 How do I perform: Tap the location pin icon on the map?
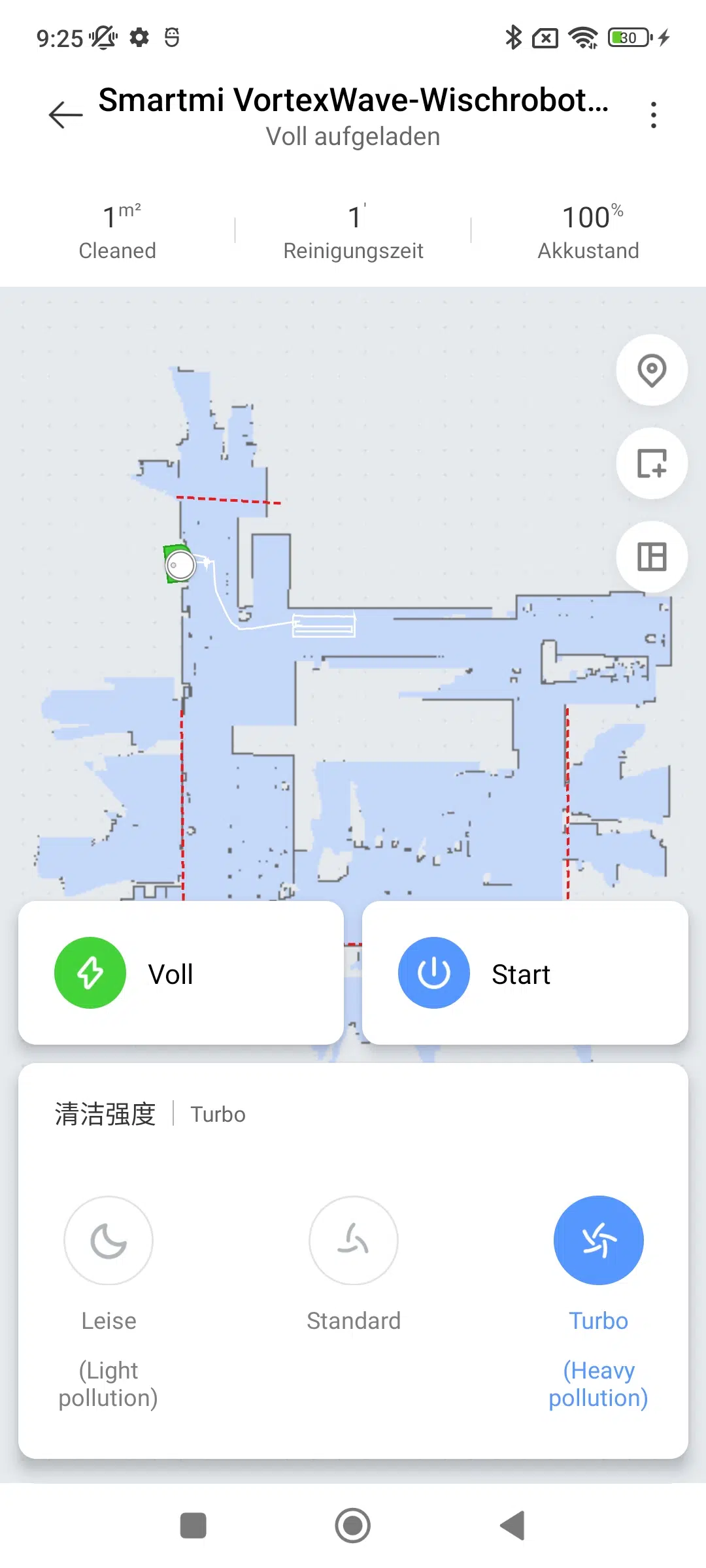point(652,370)
